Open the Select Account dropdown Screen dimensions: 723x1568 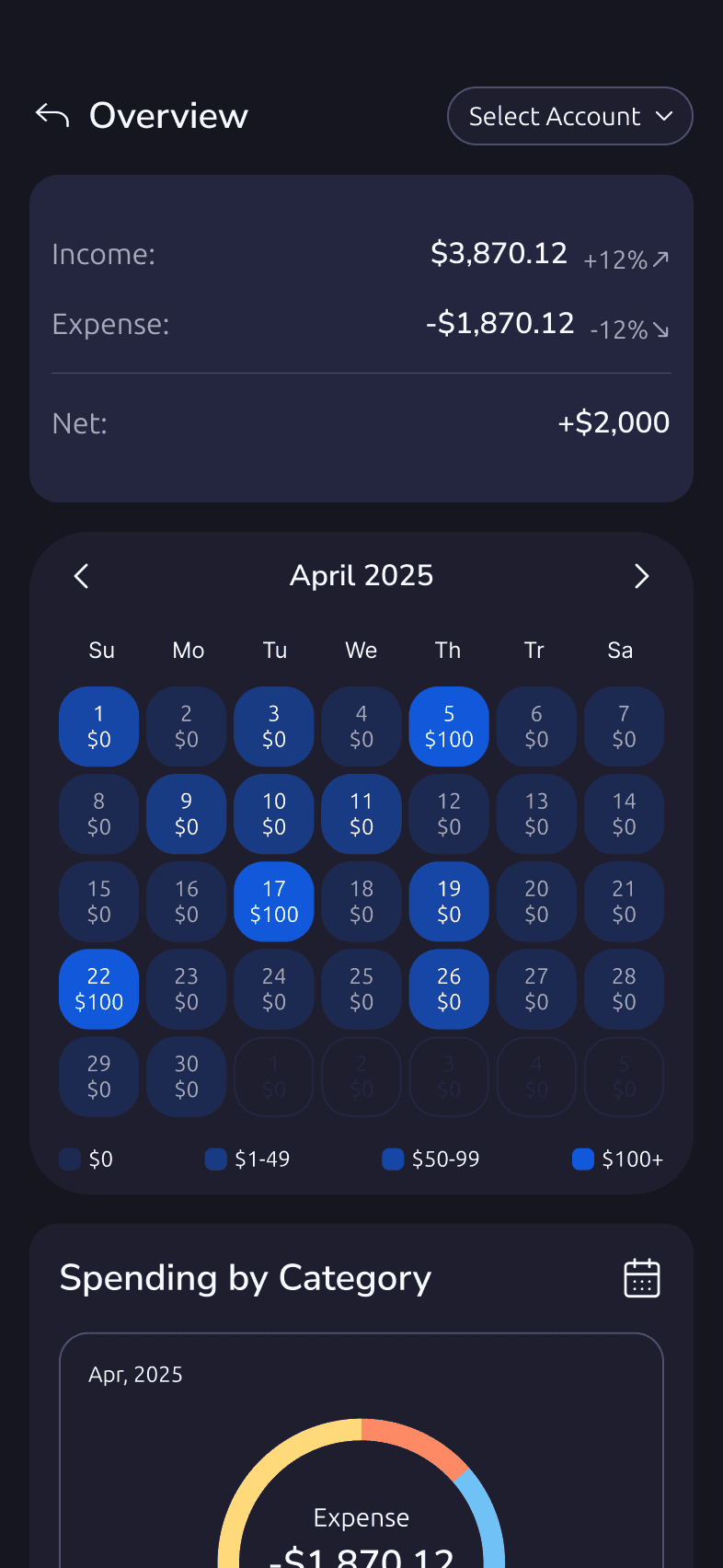pos(569,116)
